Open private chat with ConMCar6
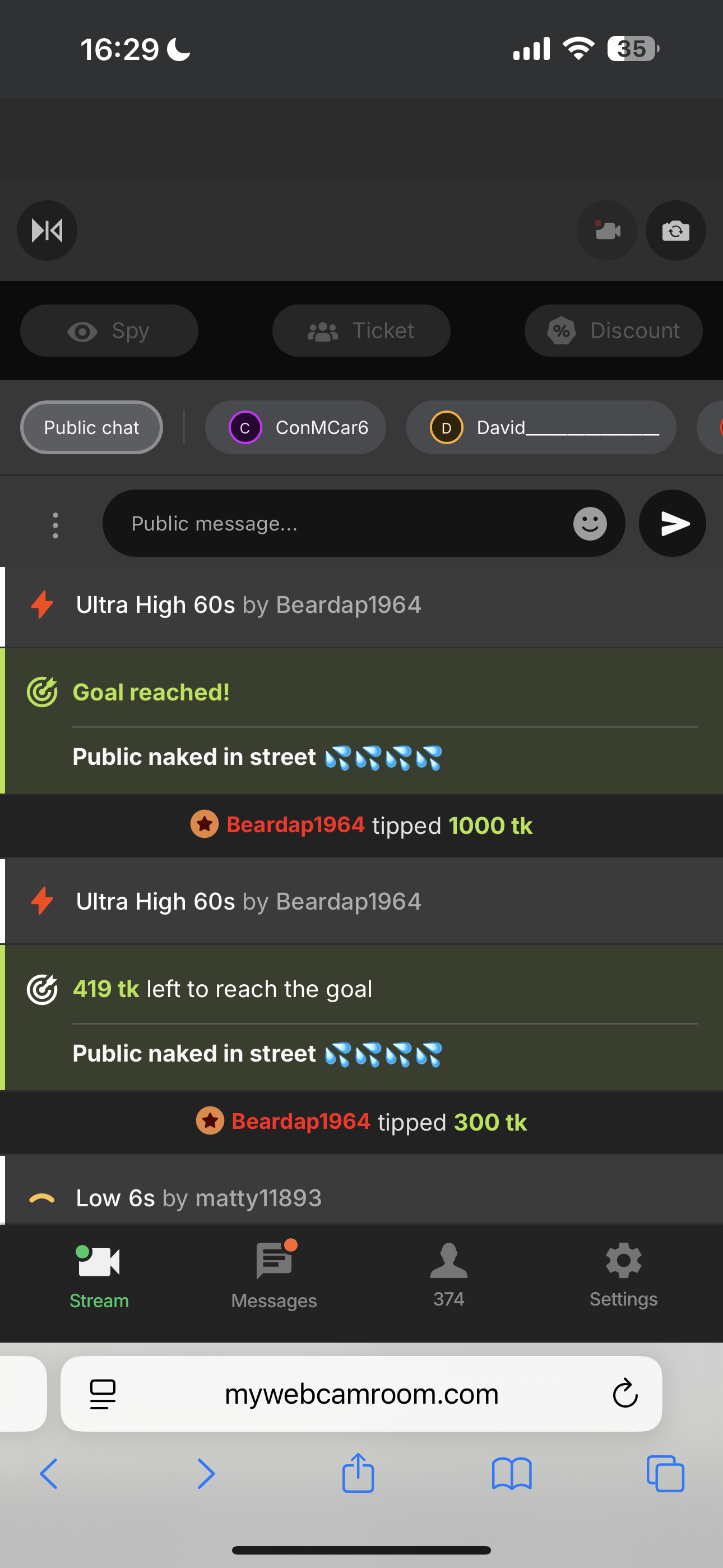This screenshot has width=723, height=1568. pos(296,427)
